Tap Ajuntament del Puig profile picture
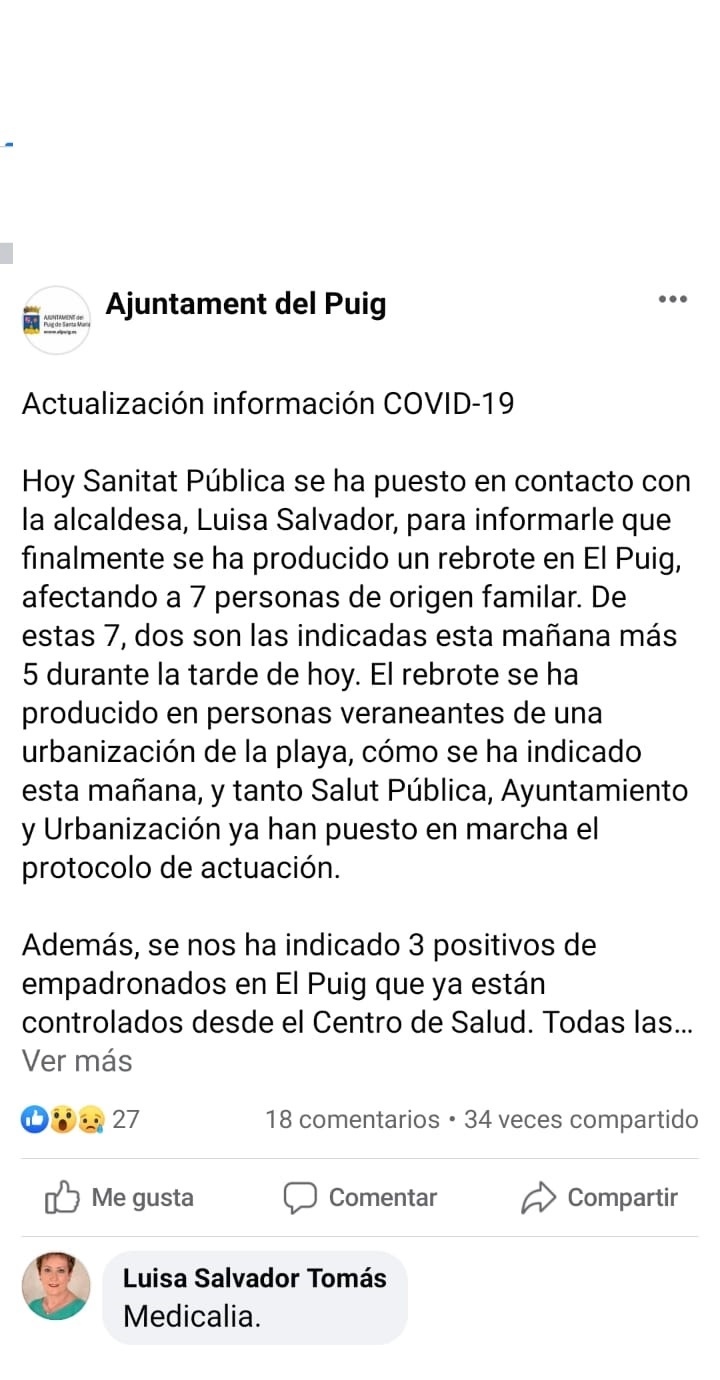 (56, 320)
